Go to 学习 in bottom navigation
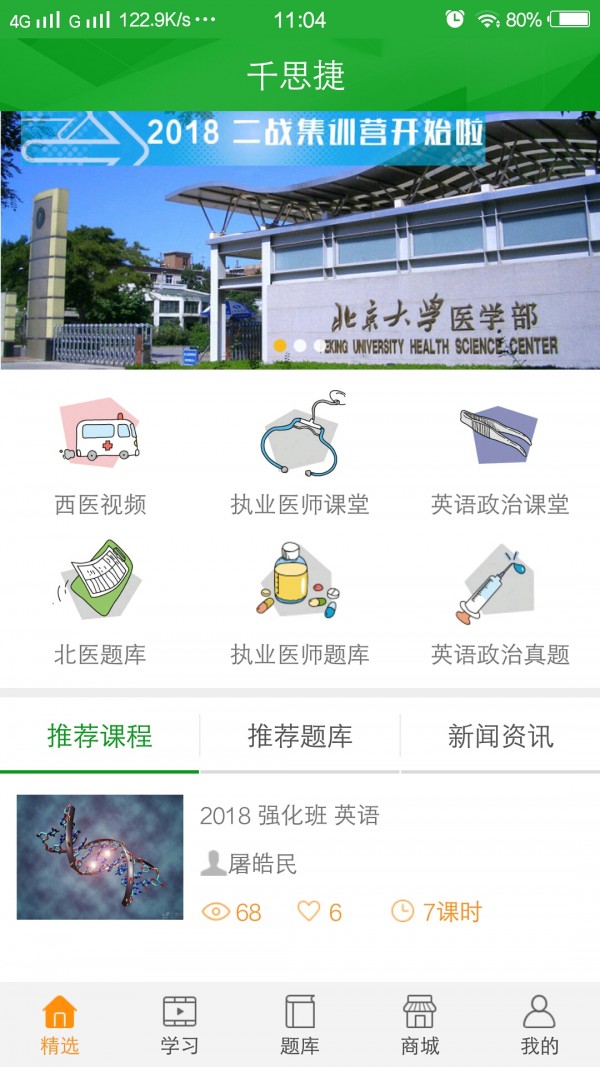Screen dimensions: 600x1067 tap(180, 1025)
